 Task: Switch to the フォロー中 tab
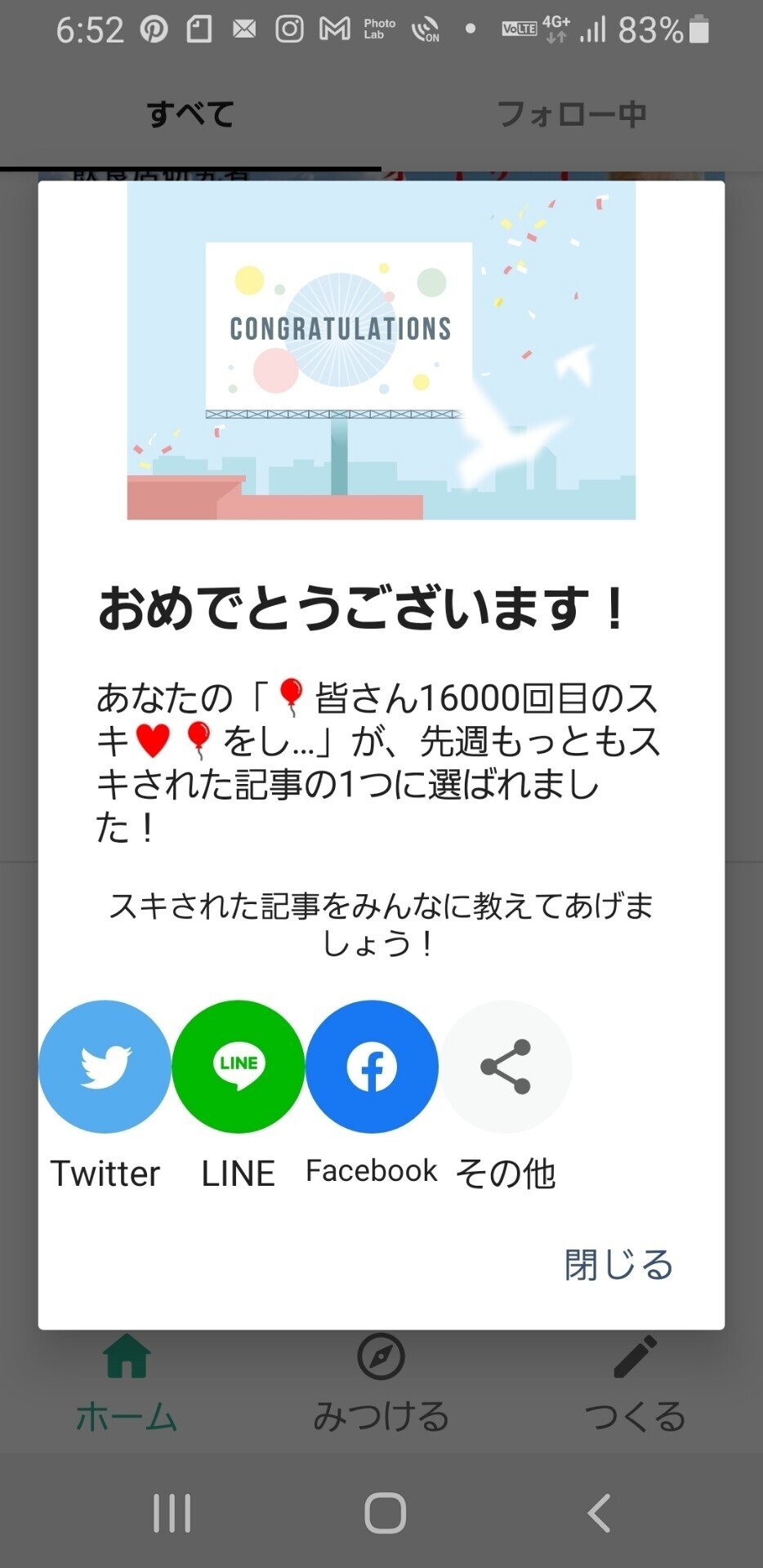[572, 114]
